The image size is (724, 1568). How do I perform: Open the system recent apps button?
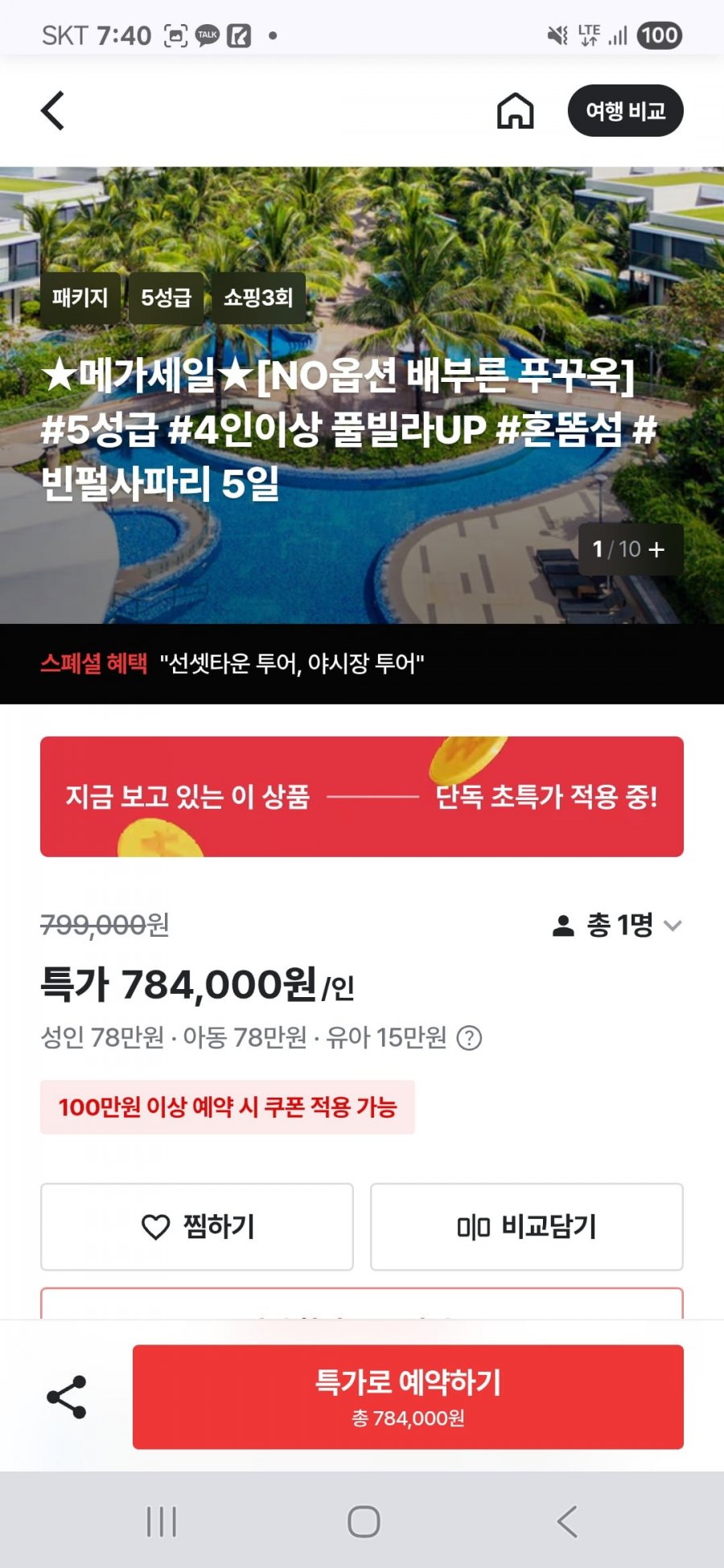162,1521
